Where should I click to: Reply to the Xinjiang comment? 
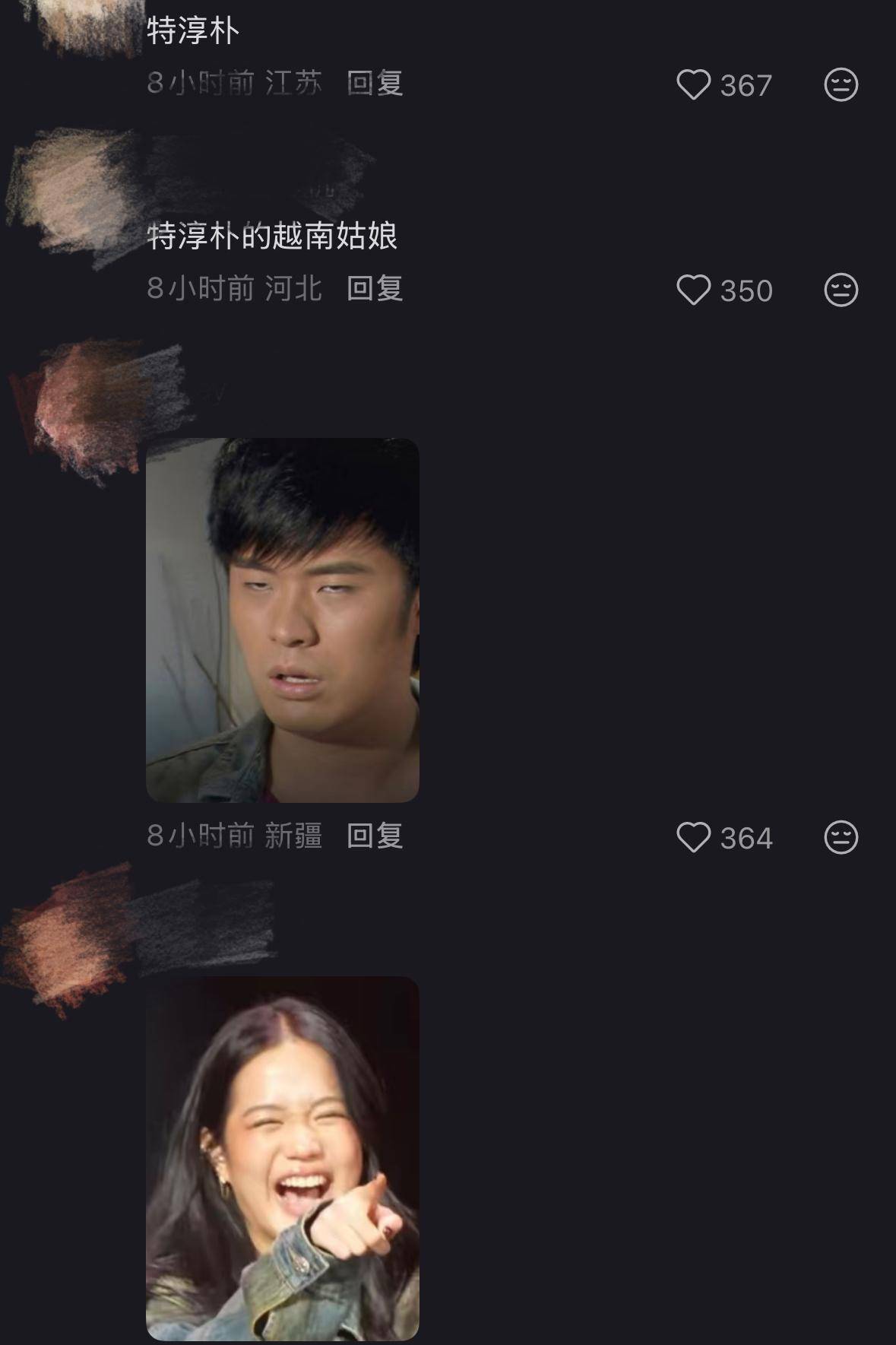[374, 836]
